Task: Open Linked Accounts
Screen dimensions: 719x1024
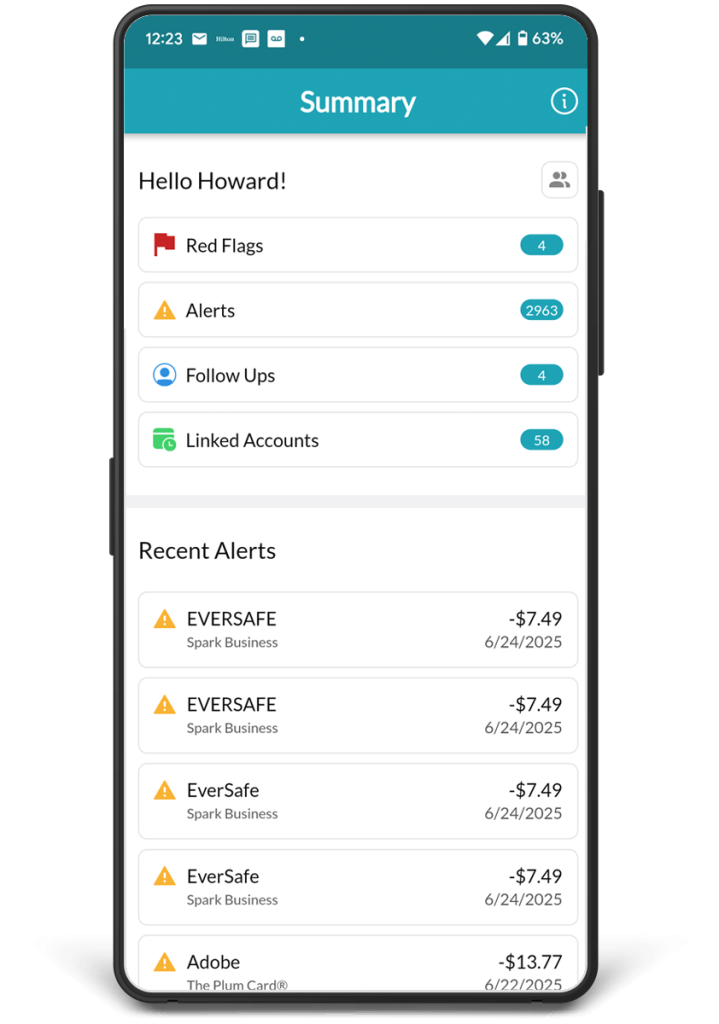Action: [357, 440]
